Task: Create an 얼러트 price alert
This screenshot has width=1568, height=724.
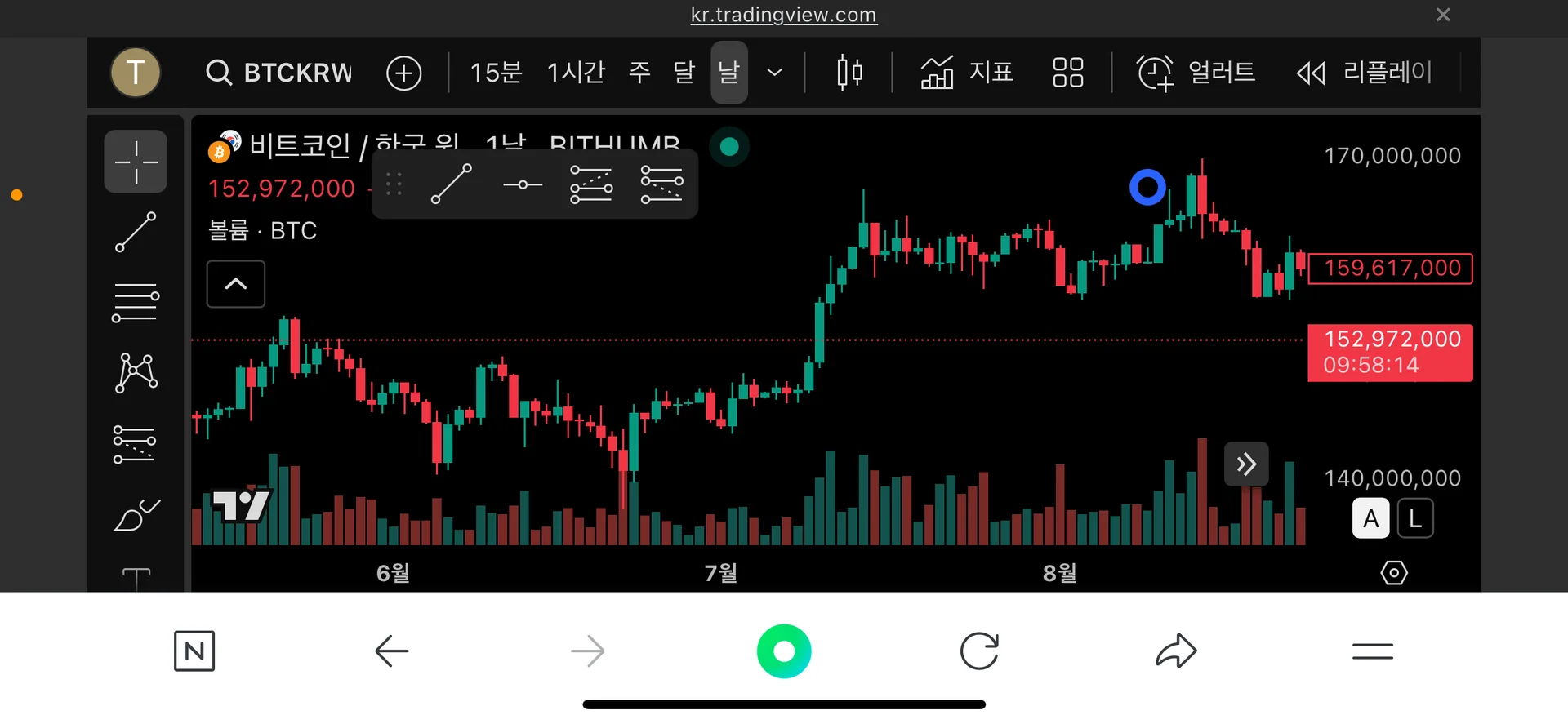Action: point(1196,73)
